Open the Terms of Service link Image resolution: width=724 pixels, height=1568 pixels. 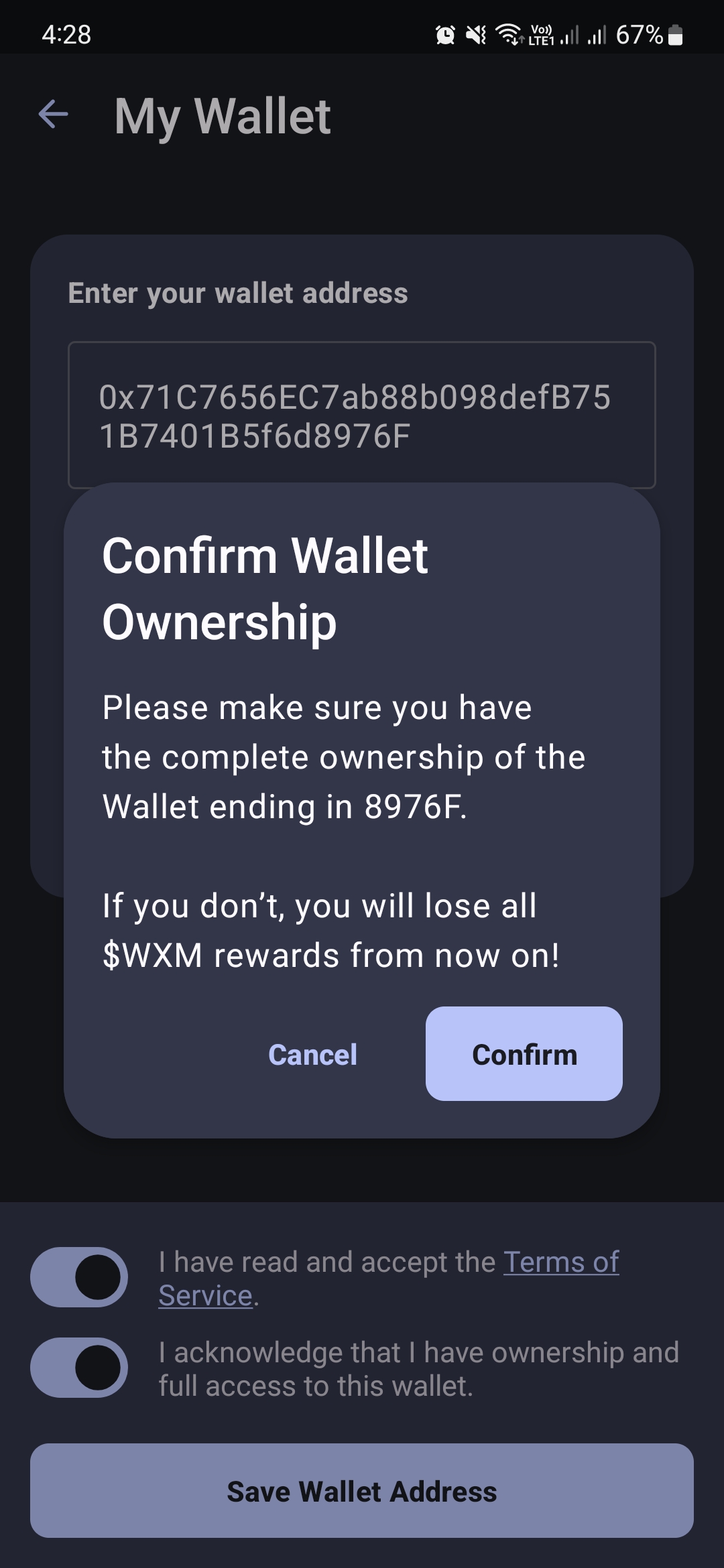[x=562, y=1262]
